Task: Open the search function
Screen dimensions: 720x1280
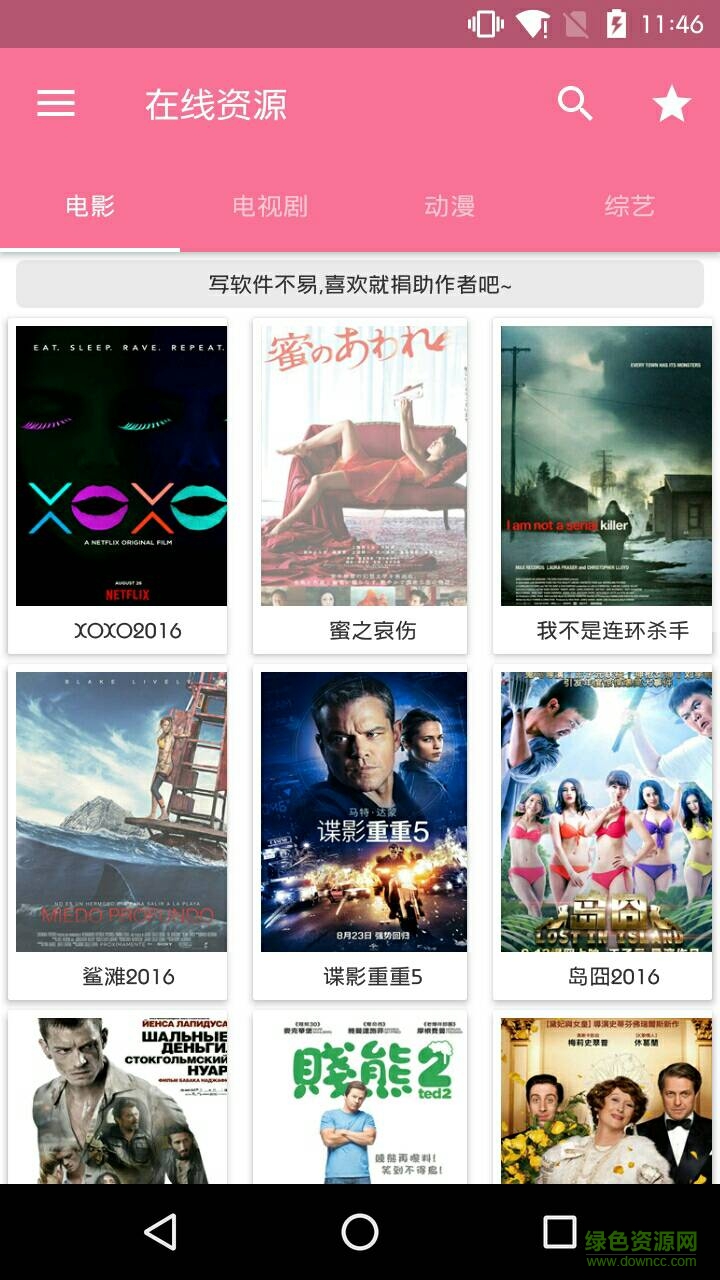Action: 573,102
